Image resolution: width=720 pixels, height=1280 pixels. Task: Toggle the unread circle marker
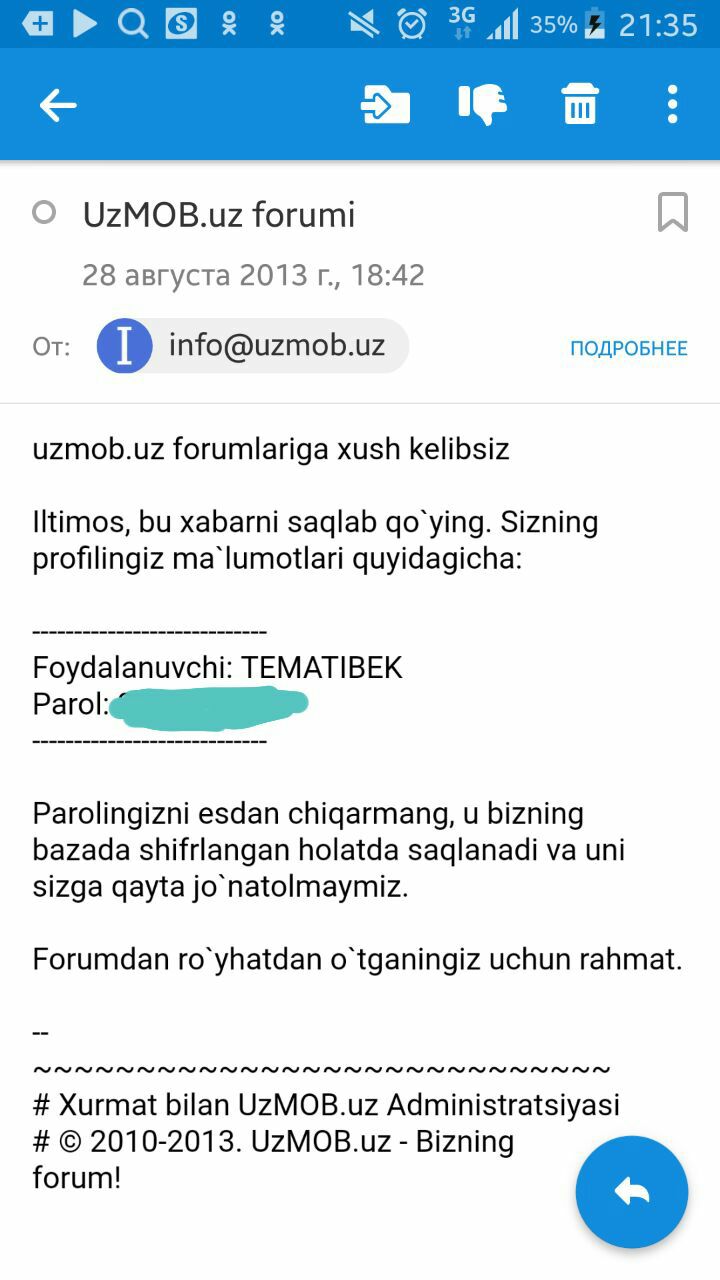pyautogui.click(x=44, y=212)
